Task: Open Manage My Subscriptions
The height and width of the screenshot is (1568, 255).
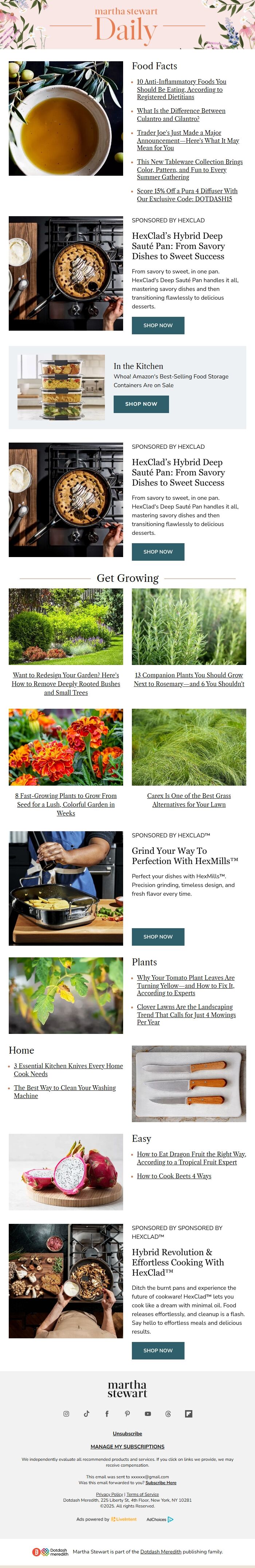Action: tap(127, 1446)
